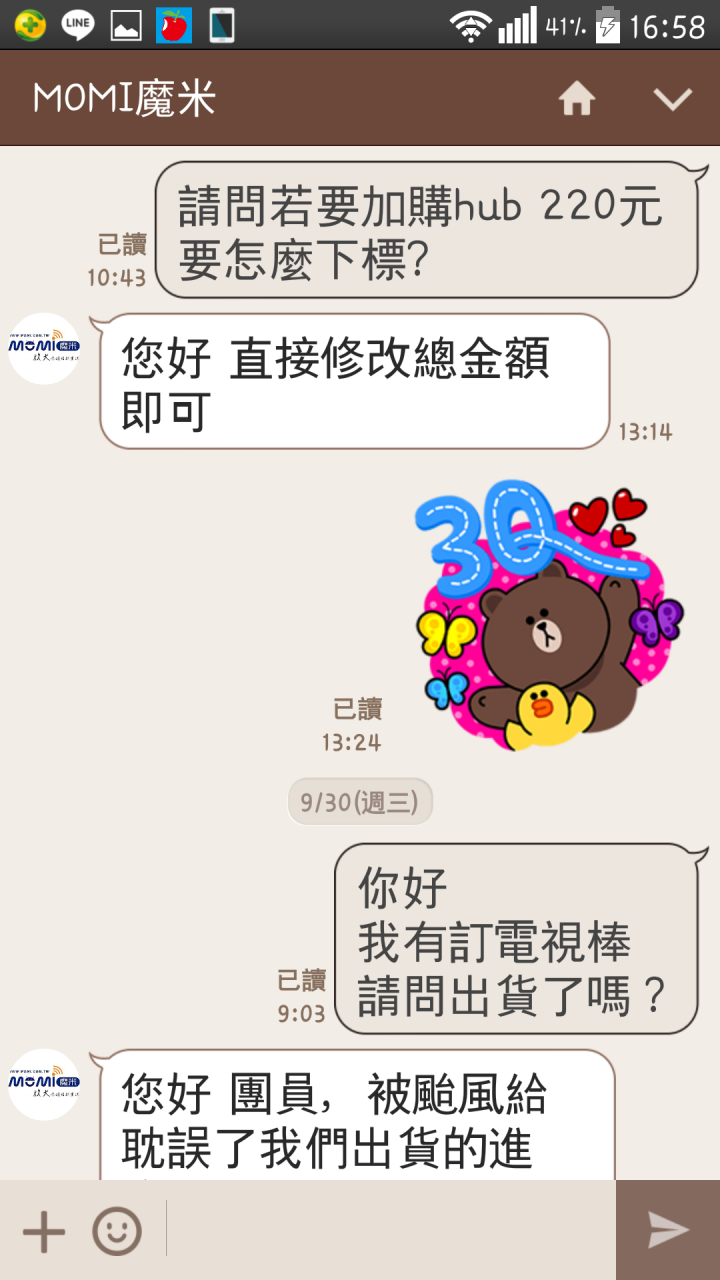
Task: Open the emoji sticker picker
Action: [x=117, y=1231]
